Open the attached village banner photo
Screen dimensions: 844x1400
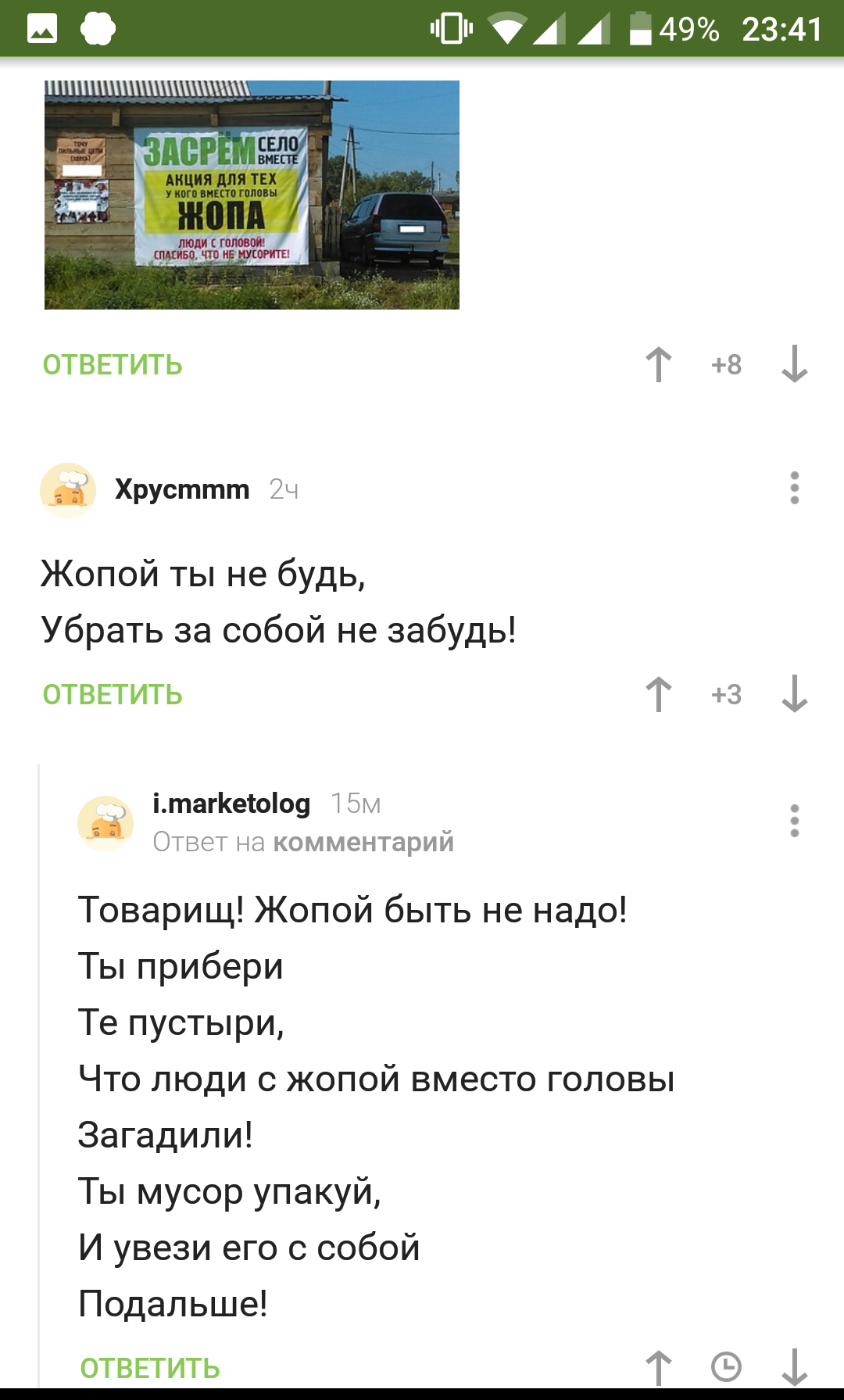click(x=252, y=195)
